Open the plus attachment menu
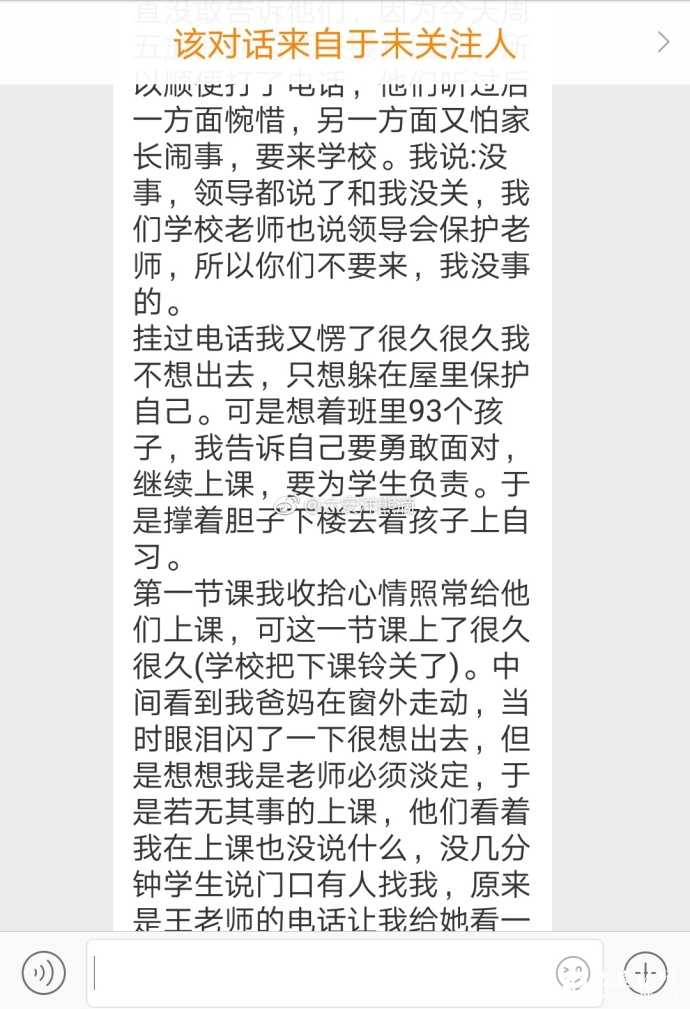690x1009 pixels. pos(645,972)
